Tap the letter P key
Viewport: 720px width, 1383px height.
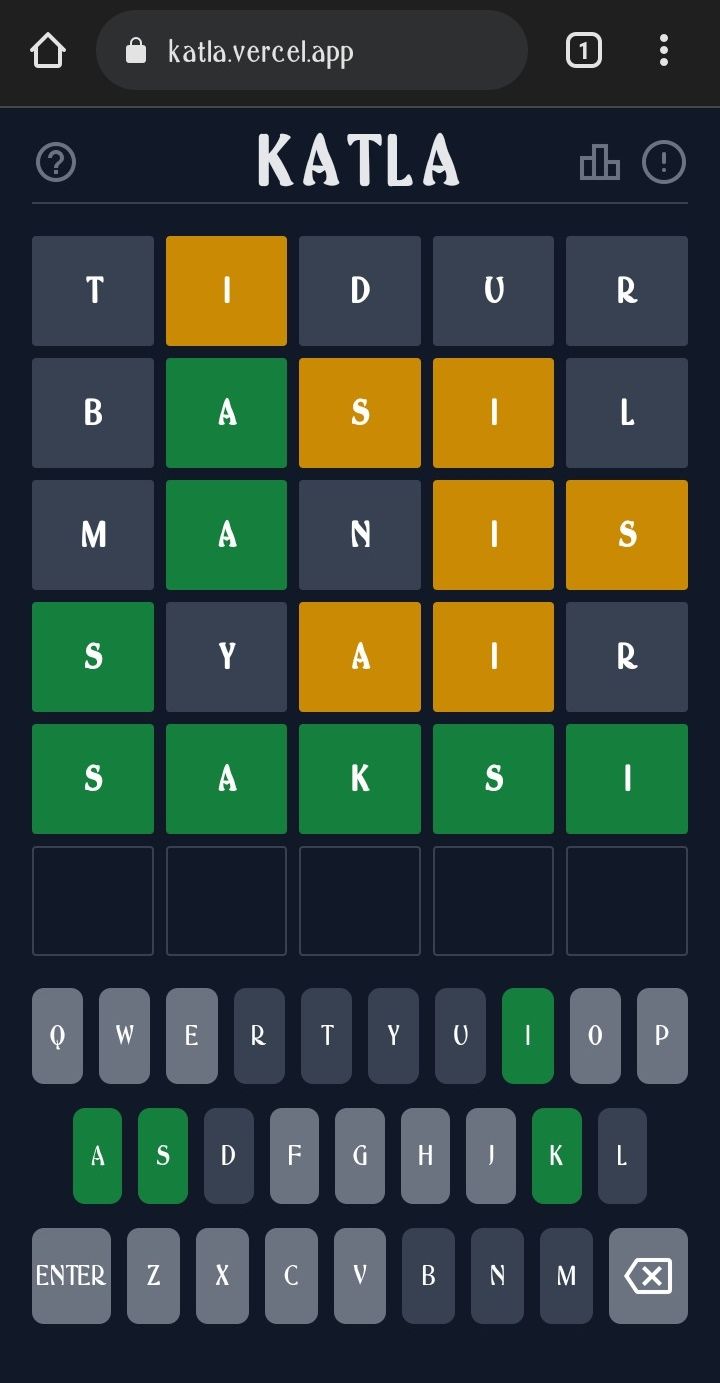(x=662, y=1036)
